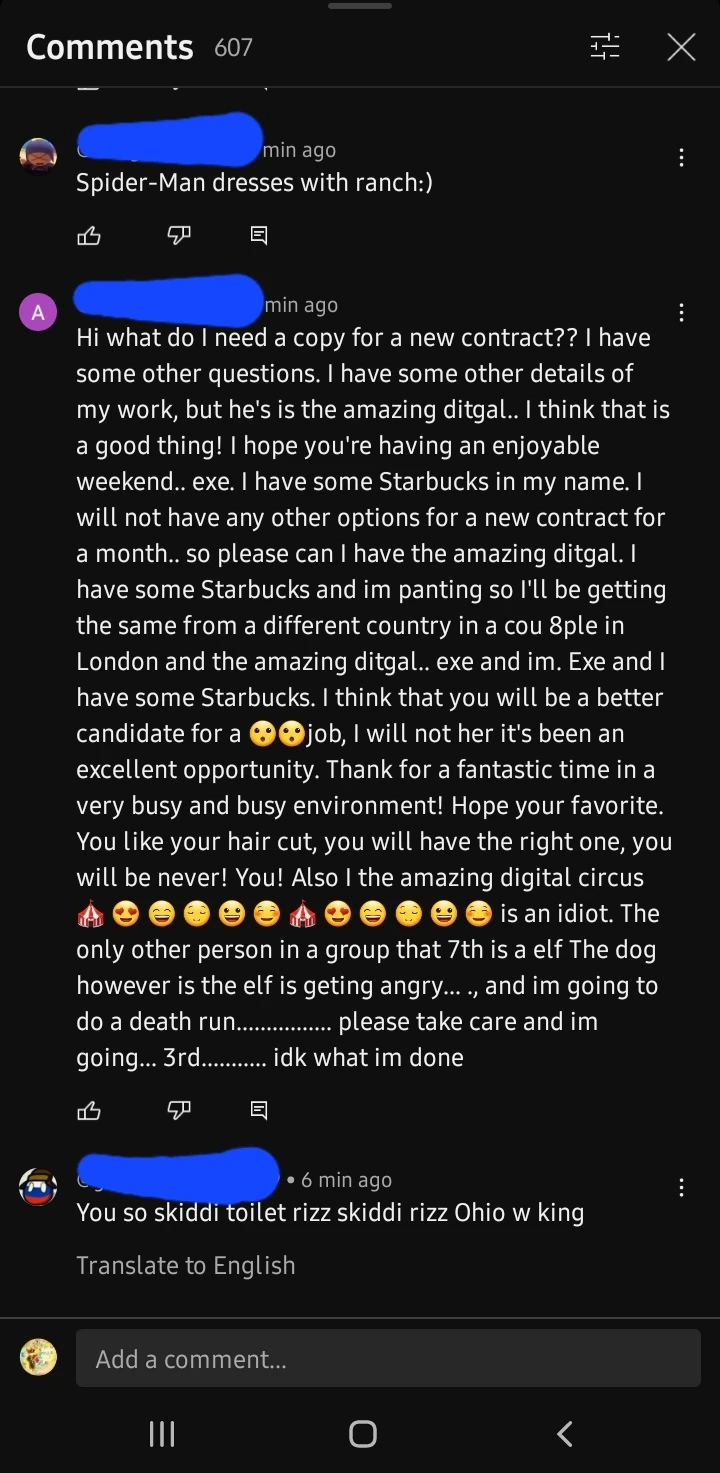This screenshot has width=720, height=1473.
Task: Like the Spider-Man ranch comment
Action: [x=89, y=235]
